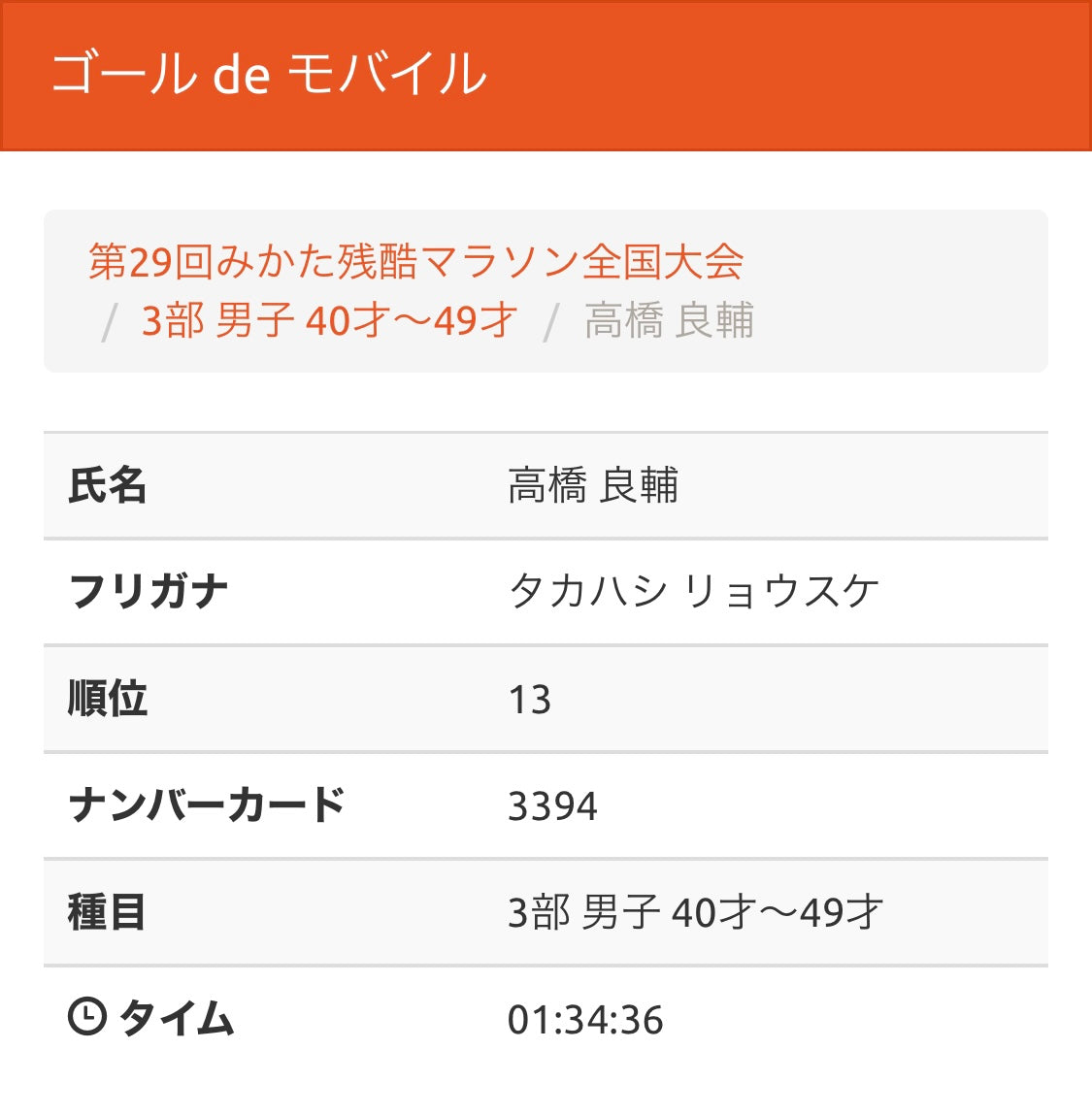This screenshot has height=1115, width=1092.
Task: Go to the orange 3部 男子 40才〜49才 breadcrumb
Action: point(329,321)
